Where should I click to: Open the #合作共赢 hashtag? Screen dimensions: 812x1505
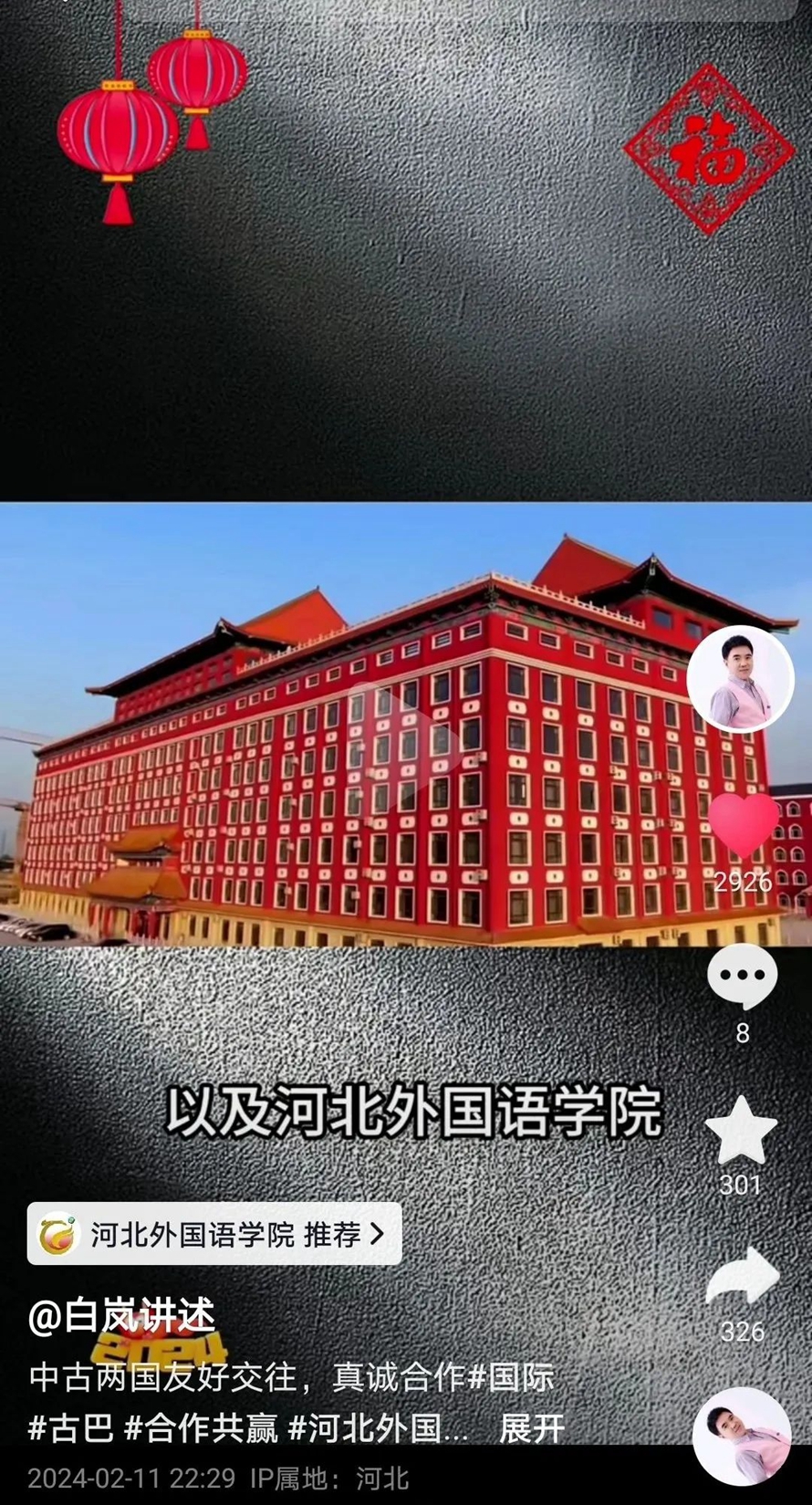(201, 1428)
